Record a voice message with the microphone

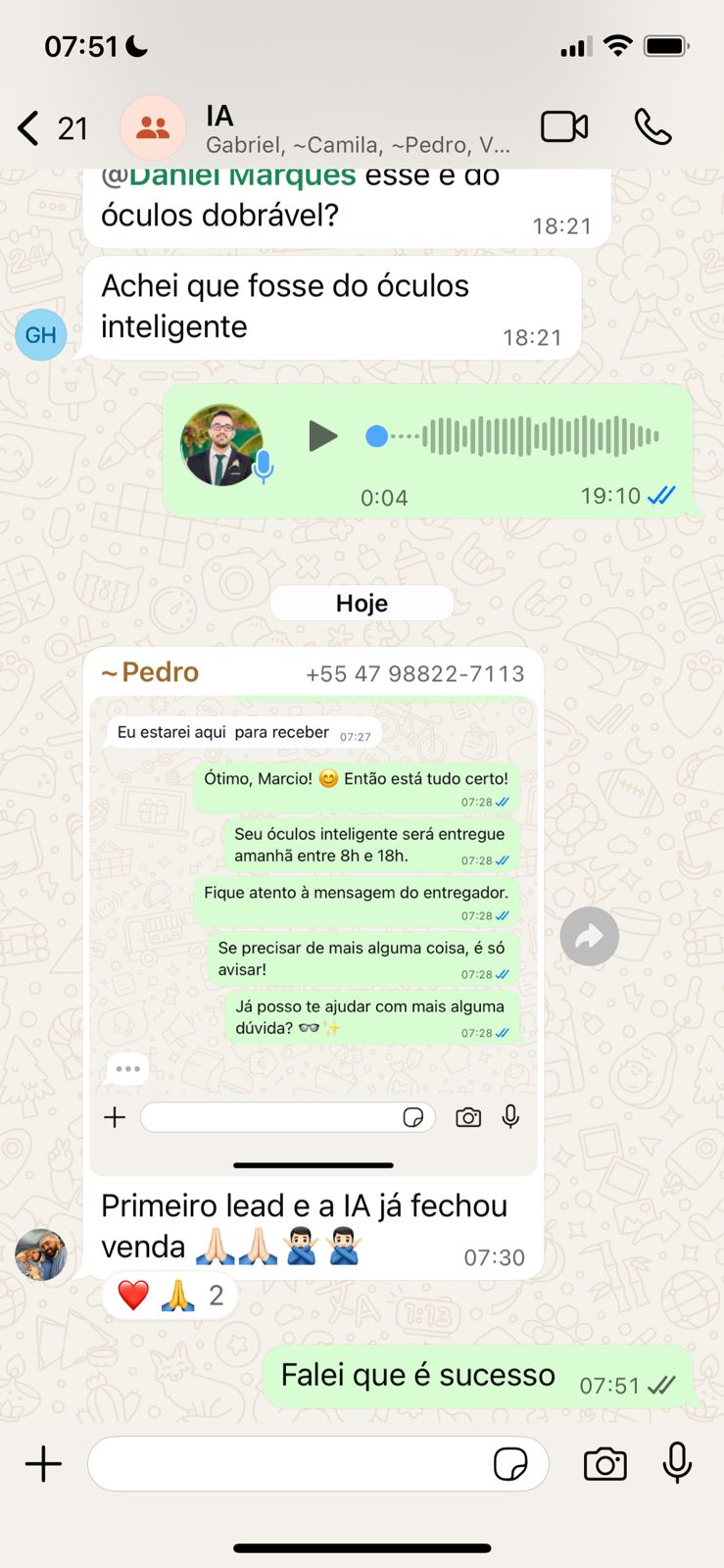(677, 1464)
